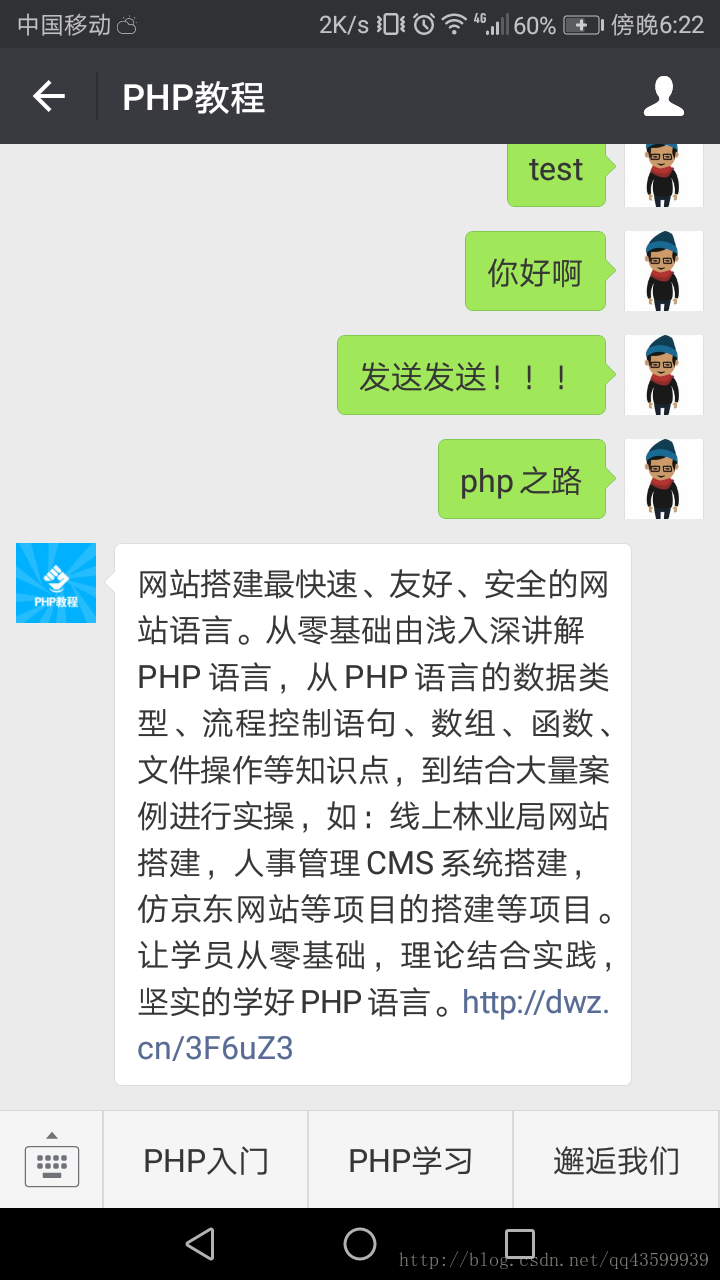
Task: Open the account profile icon
Action: [x=663, y=97]
